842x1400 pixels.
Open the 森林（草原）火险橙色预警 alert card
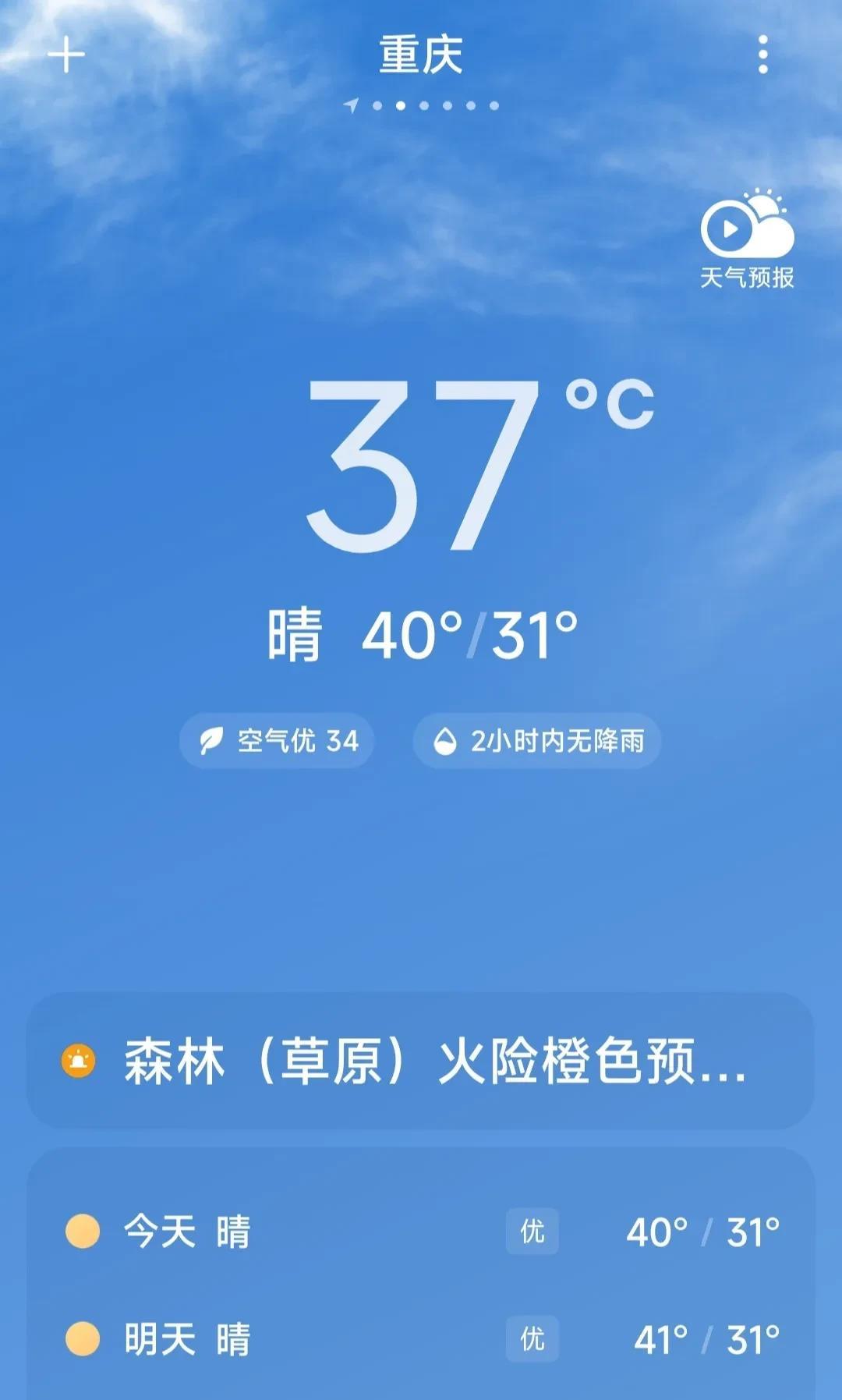(x=421, y=1061)
